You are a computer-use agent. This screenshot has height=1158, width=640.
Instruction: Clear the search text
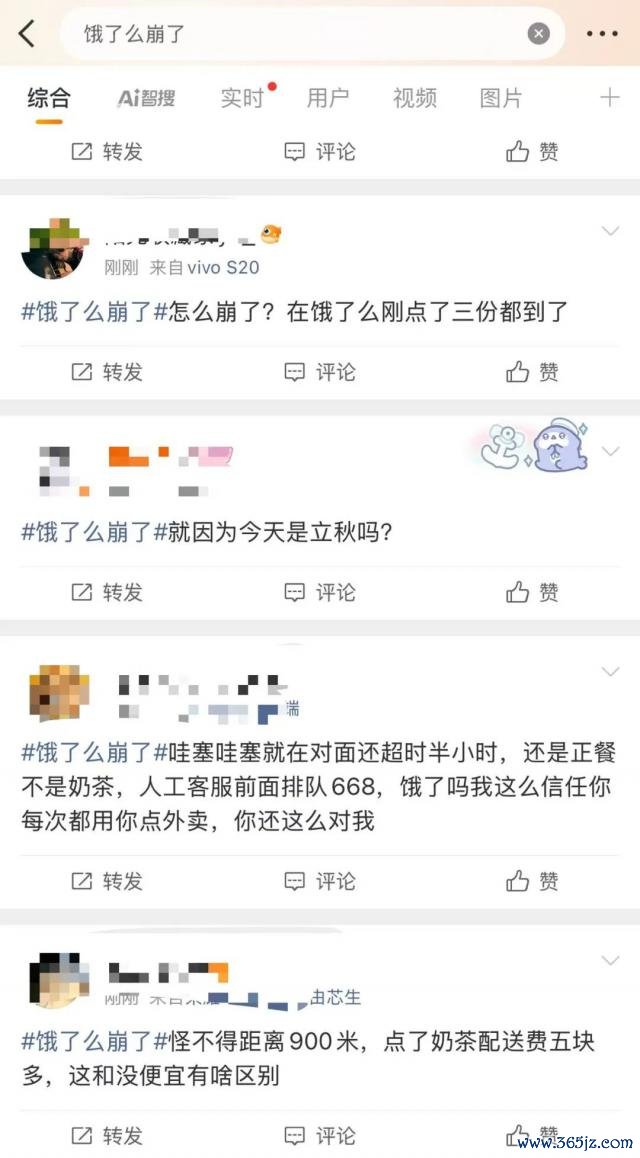pos(539,34)
